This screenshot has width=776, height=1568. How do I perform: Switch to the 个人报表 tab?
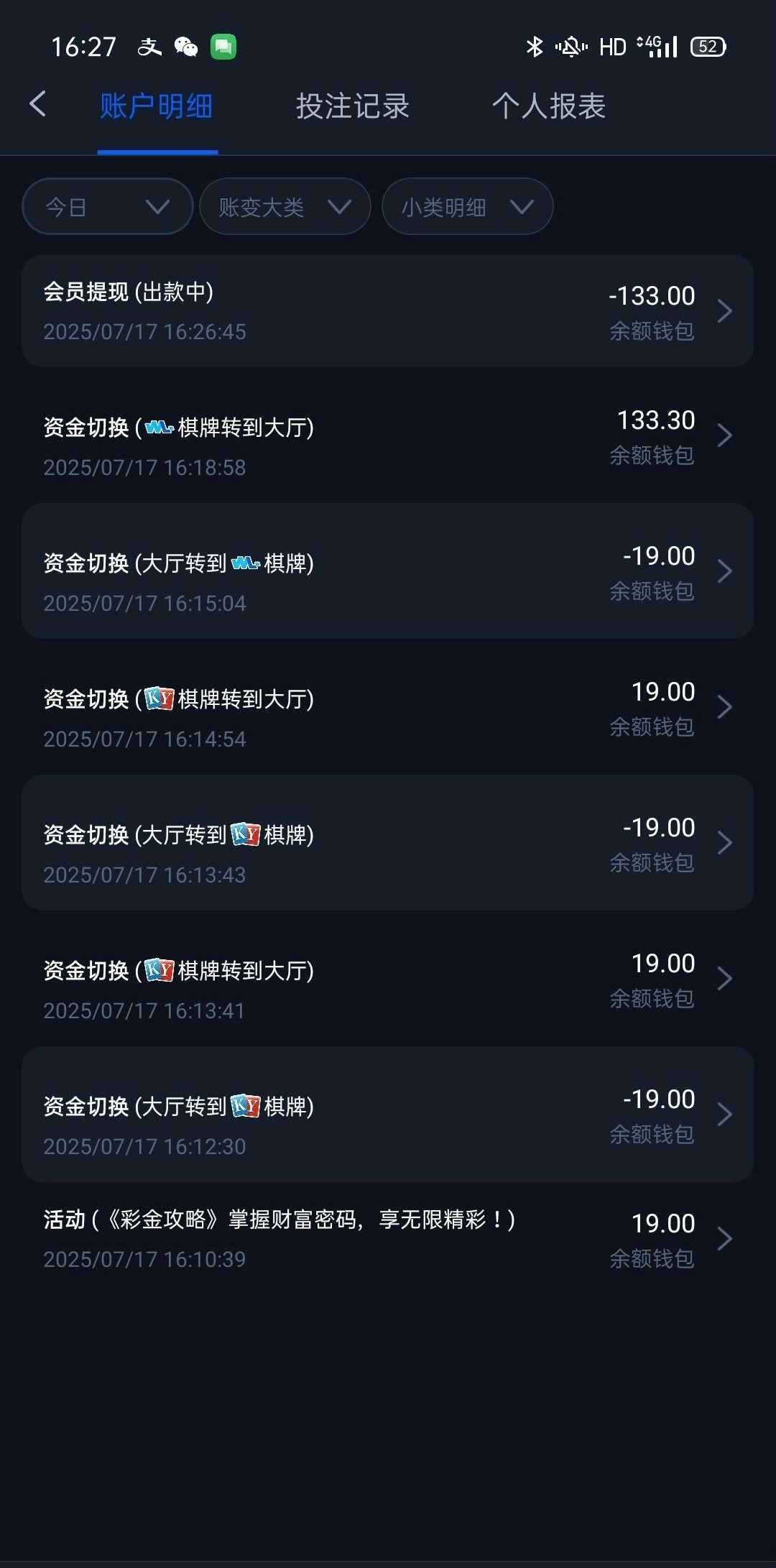(549, 106)
